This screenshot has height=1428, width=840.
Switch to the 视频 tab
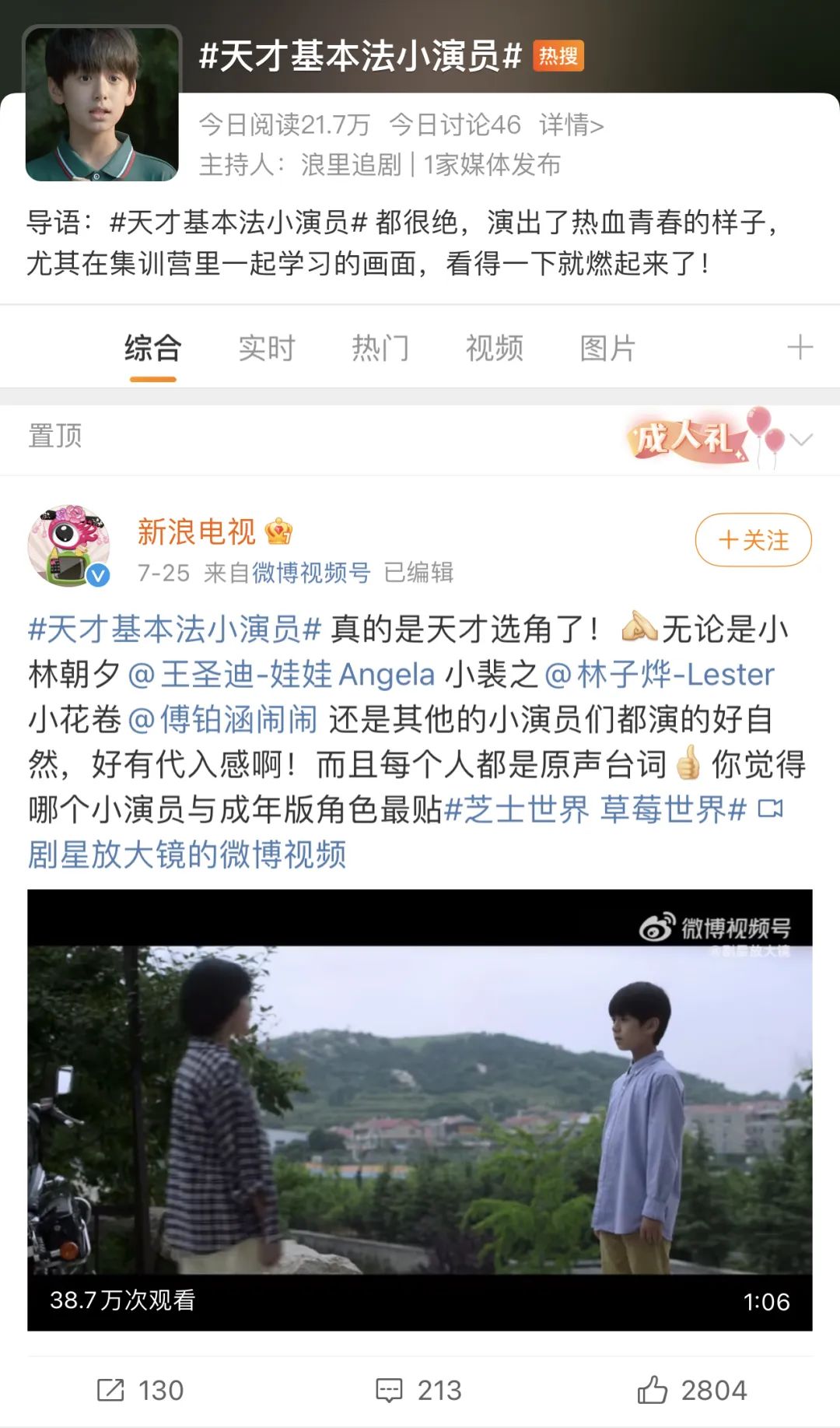[x=494, y=348]
